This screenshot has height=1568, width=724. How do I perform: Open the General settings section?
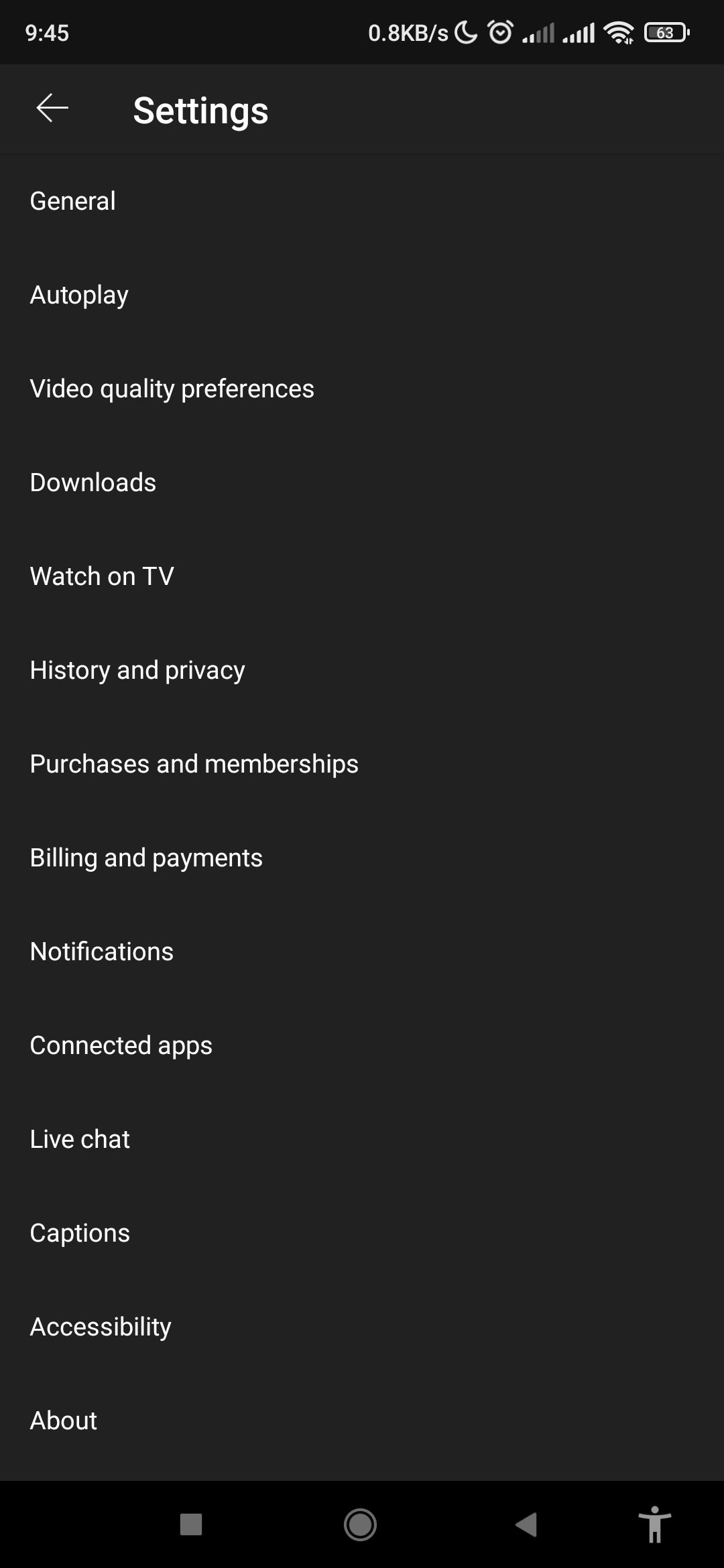tap(72, 200)
